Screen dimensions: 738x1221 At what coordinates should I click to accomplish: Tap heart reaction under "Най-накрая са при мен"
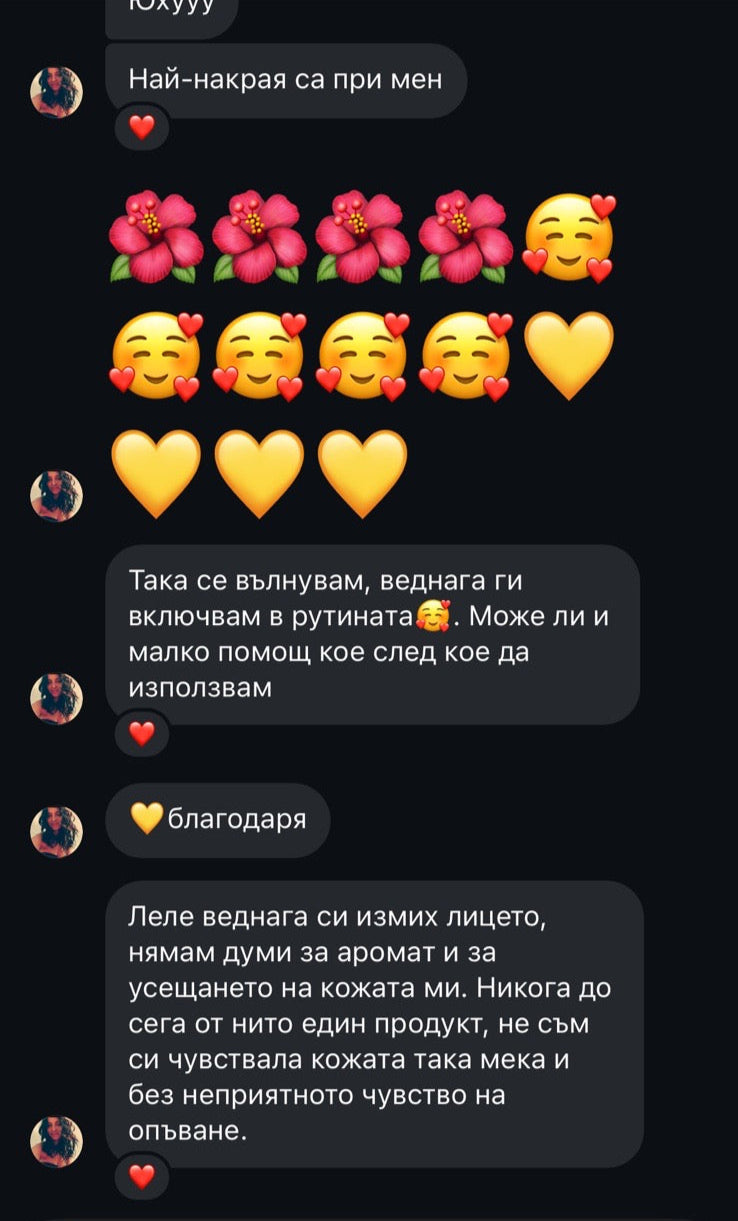(x=143, y=127)
